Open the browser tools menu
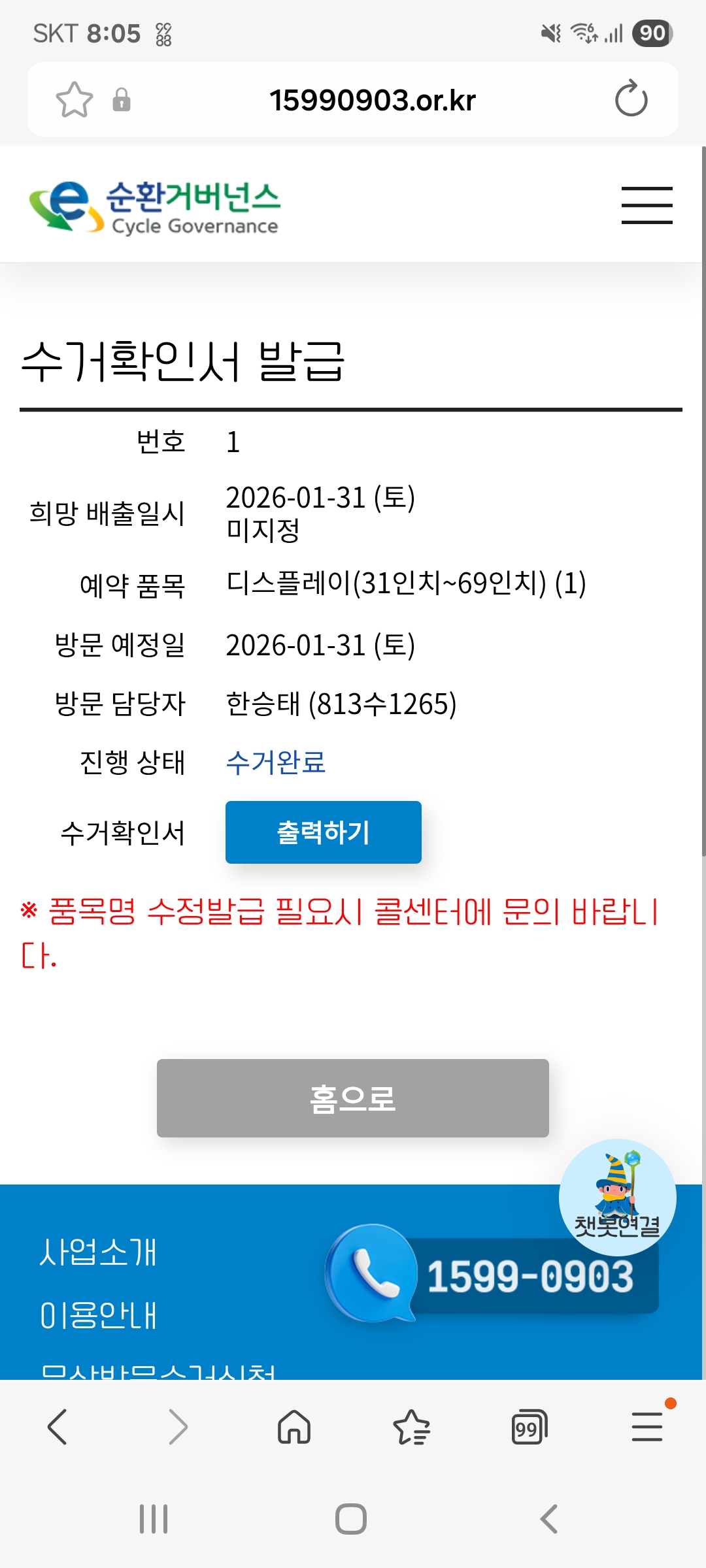 coord(647,1426)
